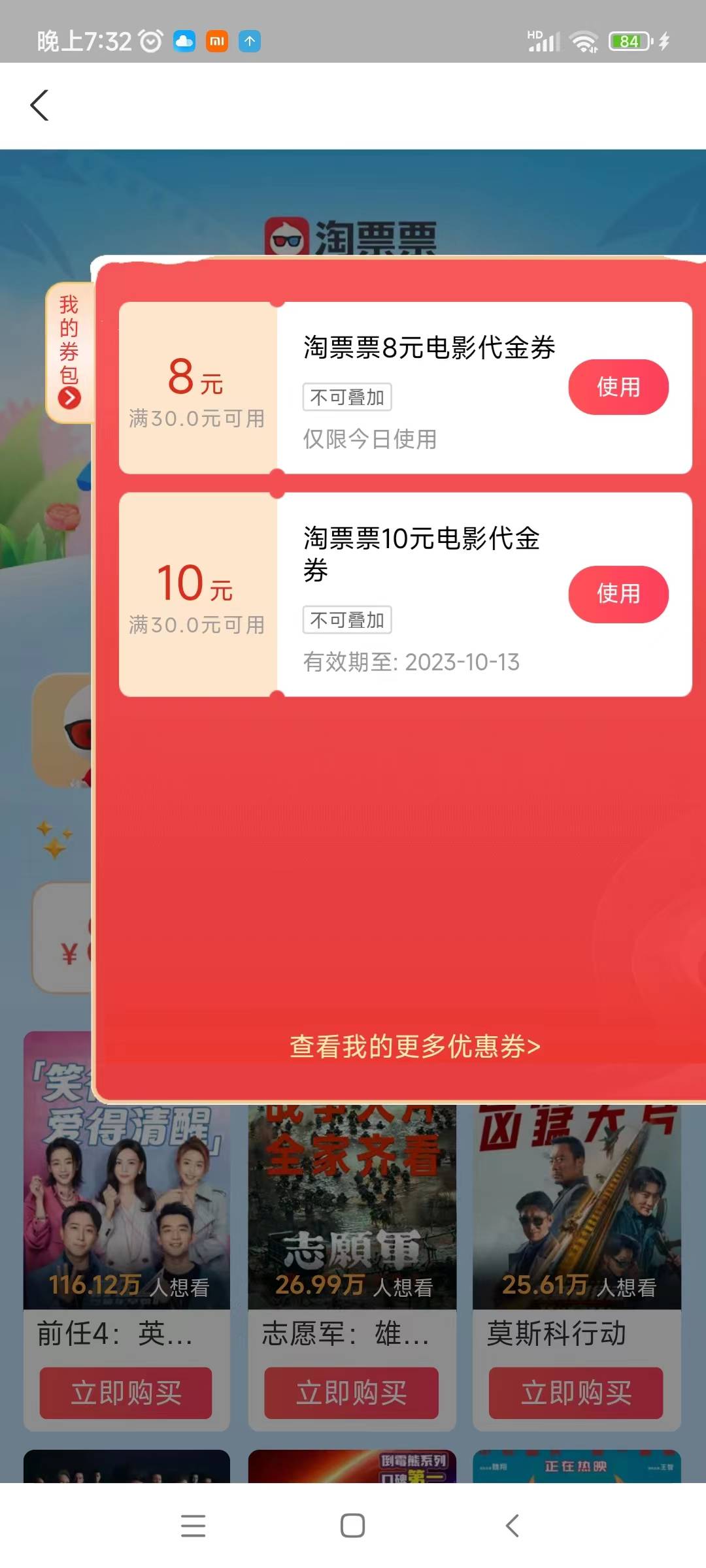This screenshot has height=1568, width=706.
Task: Go to the system home screen
Action: 352,1526
